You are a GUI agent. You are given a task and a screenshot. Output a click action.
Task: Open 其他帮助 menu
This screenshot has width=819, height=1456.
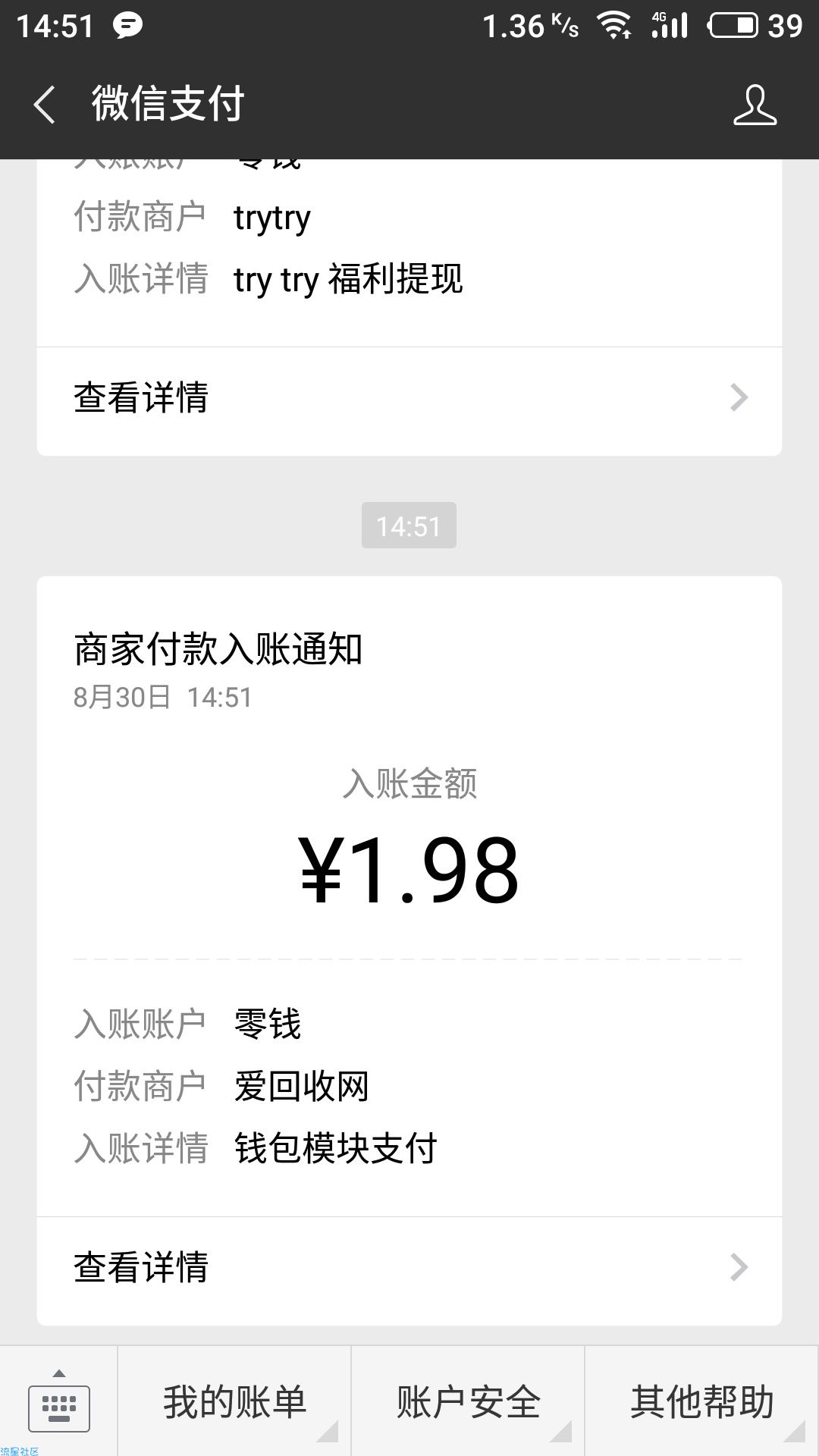point(702,1401)
